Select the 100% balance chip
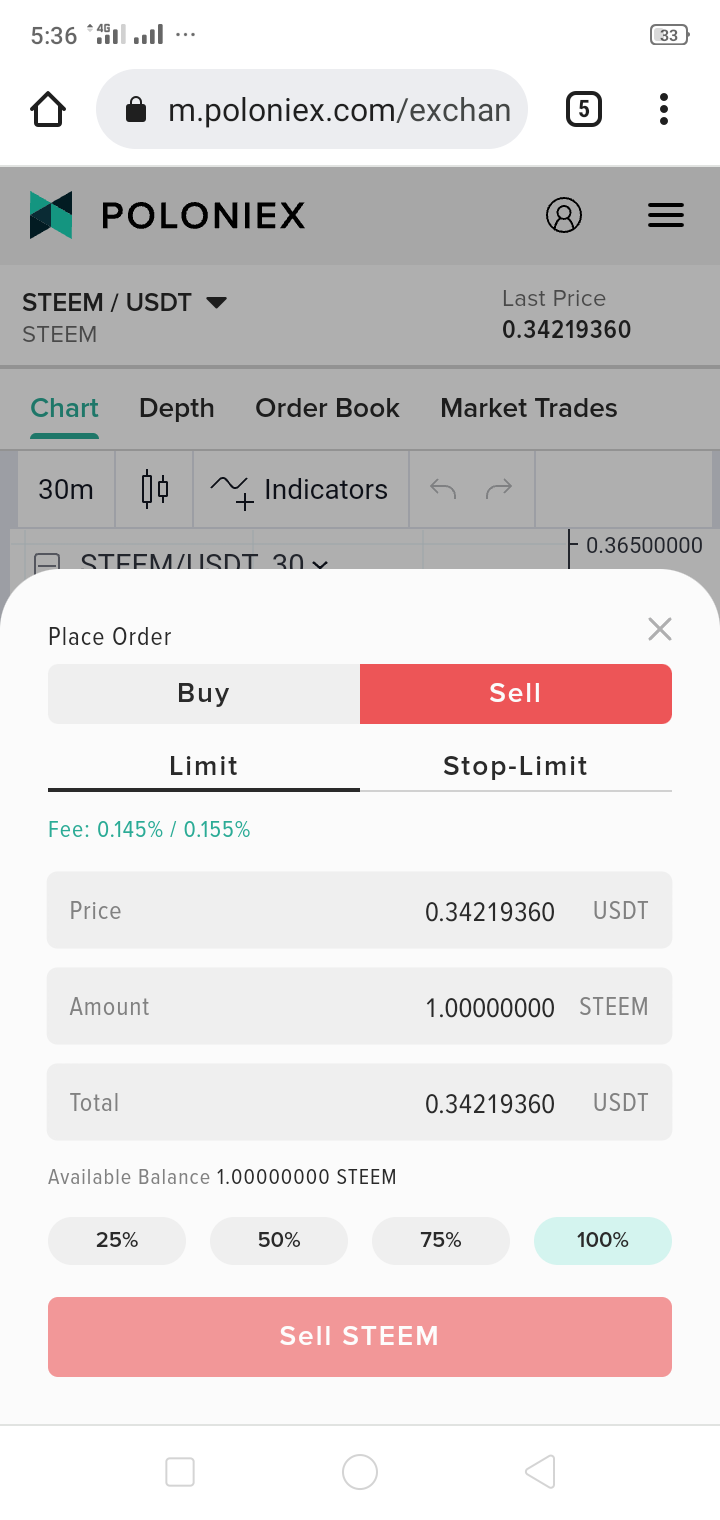This screenshot has width=720, height=1520. pos(603,1240)
